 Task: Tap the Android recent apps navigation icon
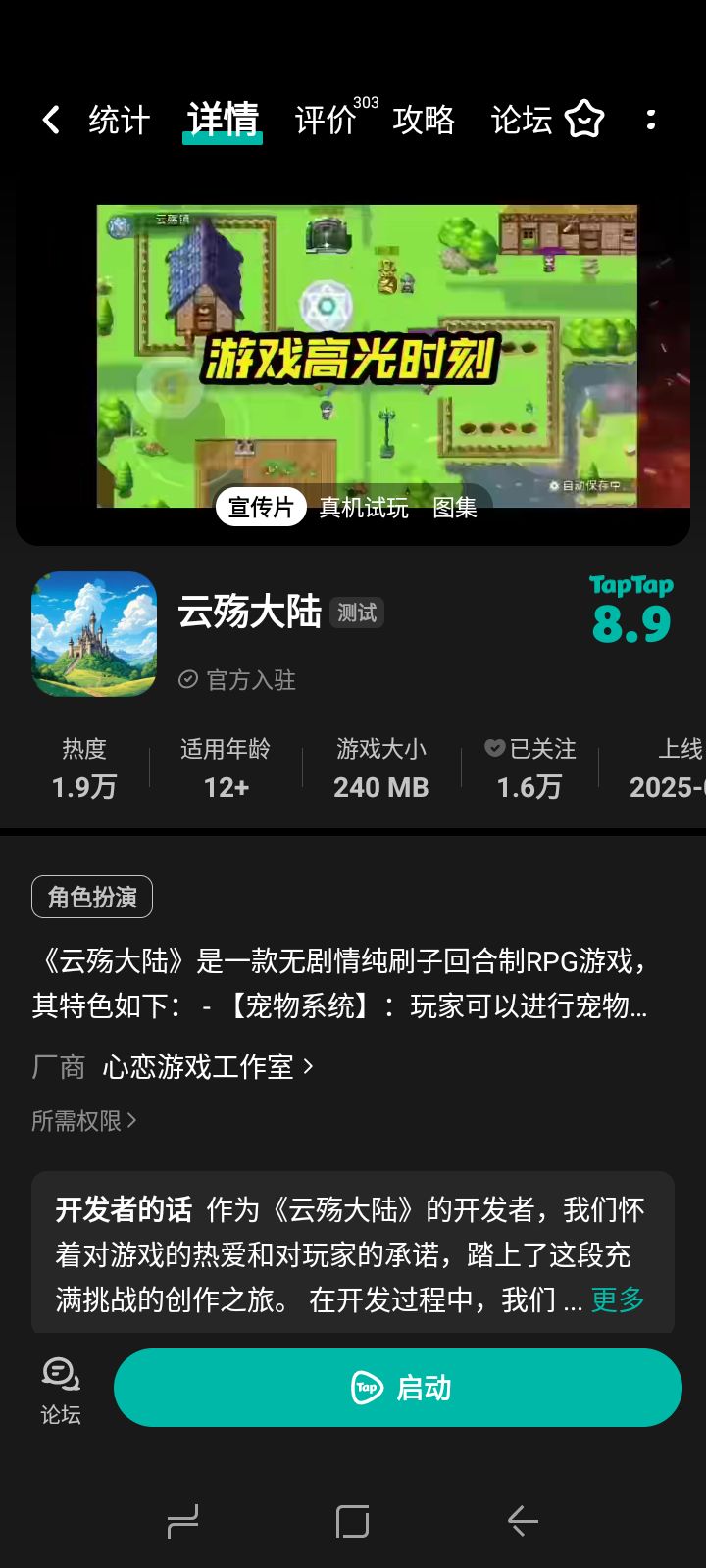coord(182,1521)
